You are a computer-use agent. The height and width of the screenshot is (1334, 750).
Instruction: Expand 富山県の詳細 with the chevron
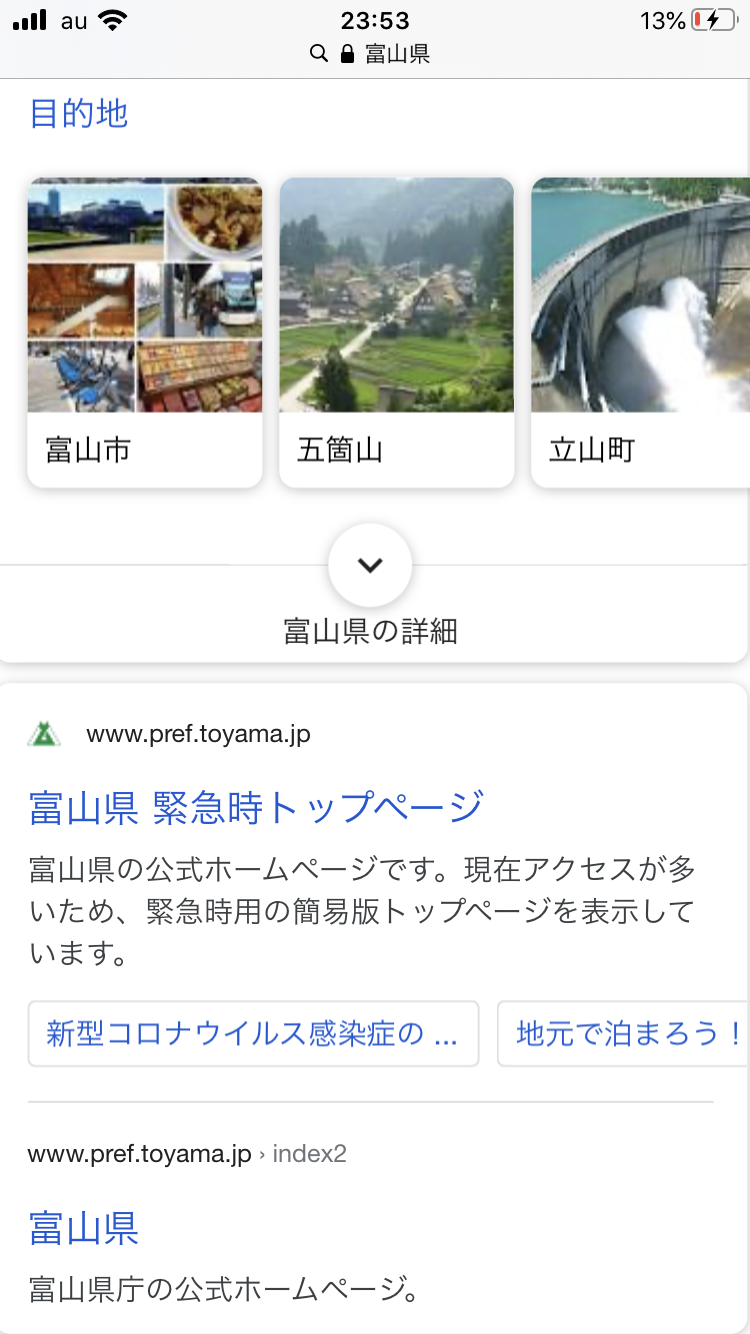pos(370,565)
